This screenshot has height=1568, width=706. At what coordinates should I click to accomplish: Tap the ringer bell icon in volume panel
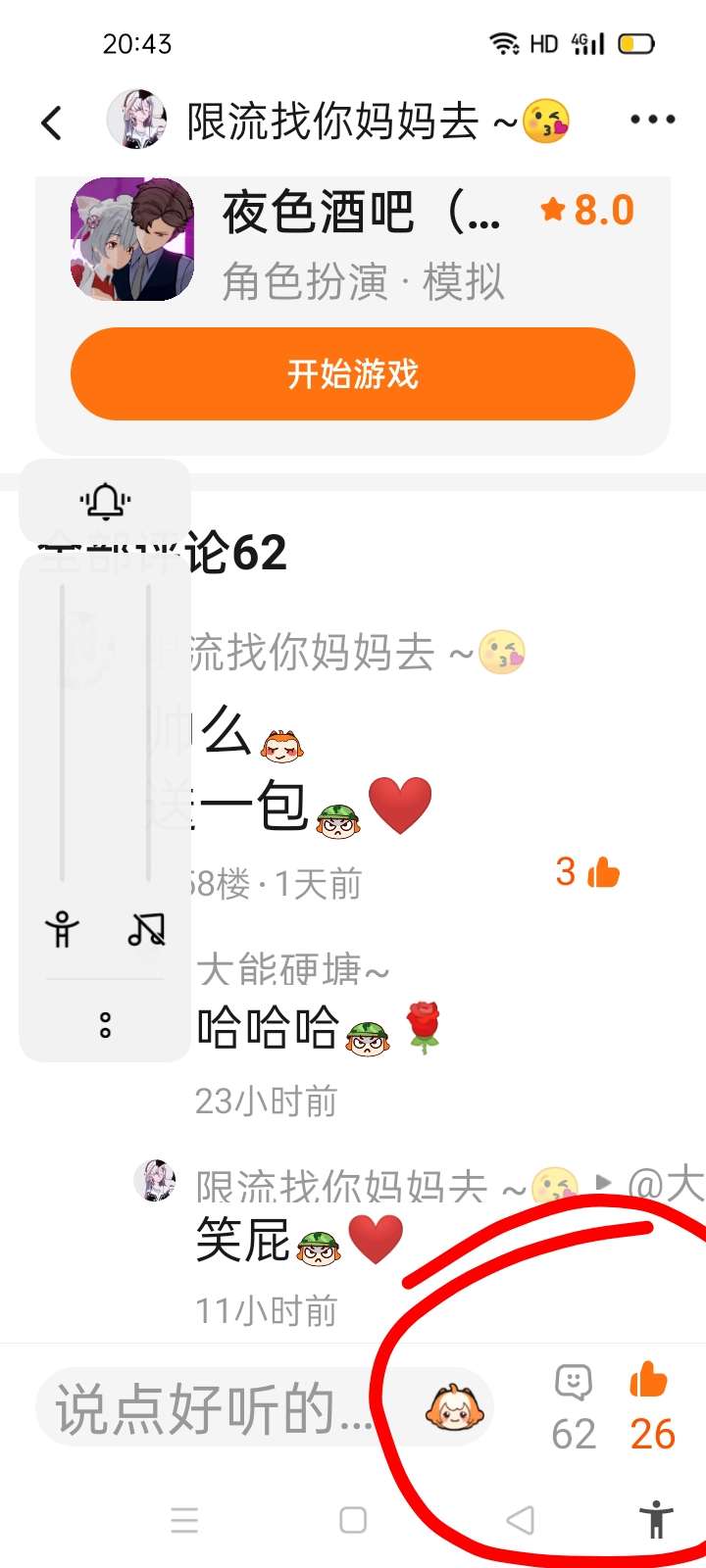(105, 502)
